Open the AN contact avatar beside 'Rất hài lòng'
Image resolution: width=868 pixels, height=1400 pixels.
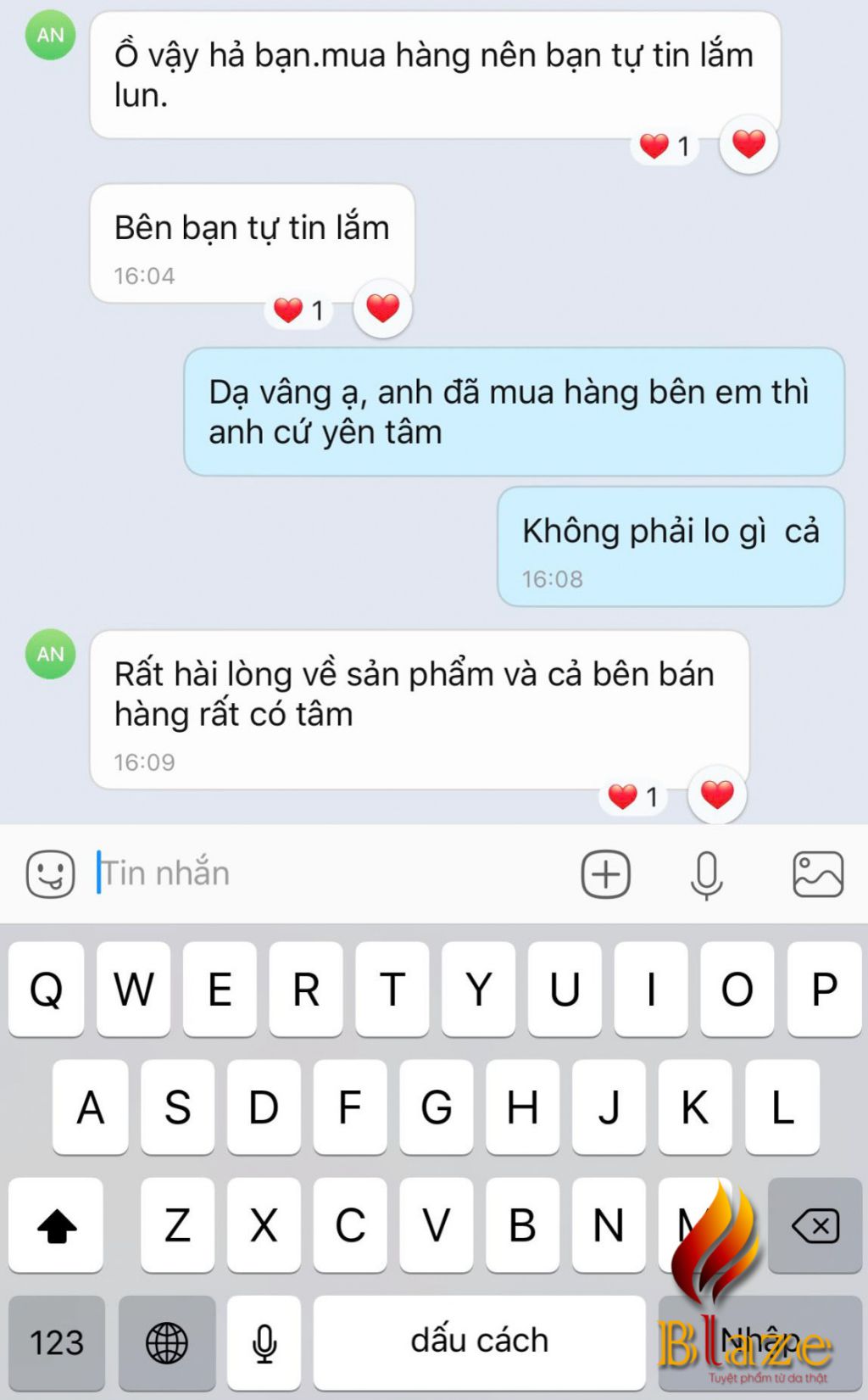coord(50,654)
